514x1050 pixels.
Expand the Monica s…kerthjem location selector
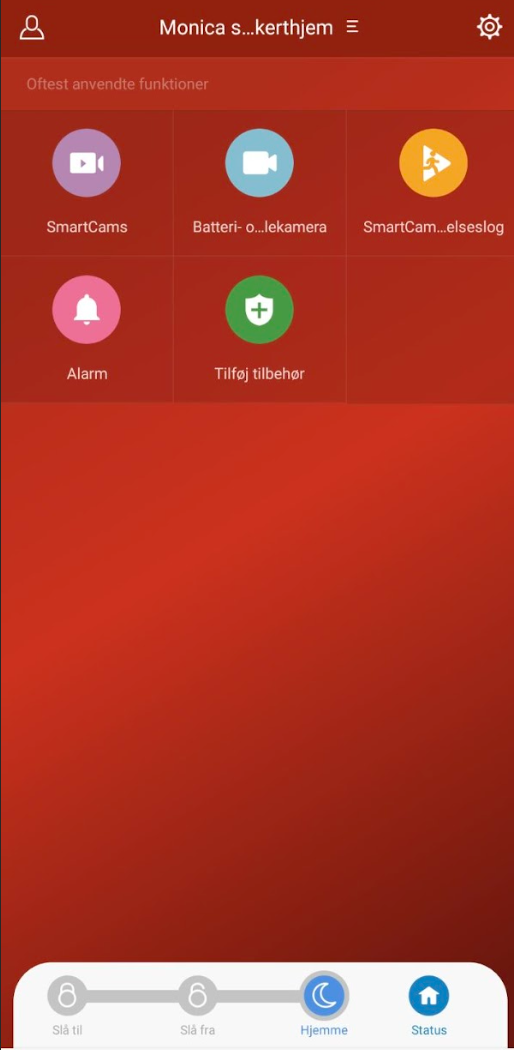[x=259, y=27]
